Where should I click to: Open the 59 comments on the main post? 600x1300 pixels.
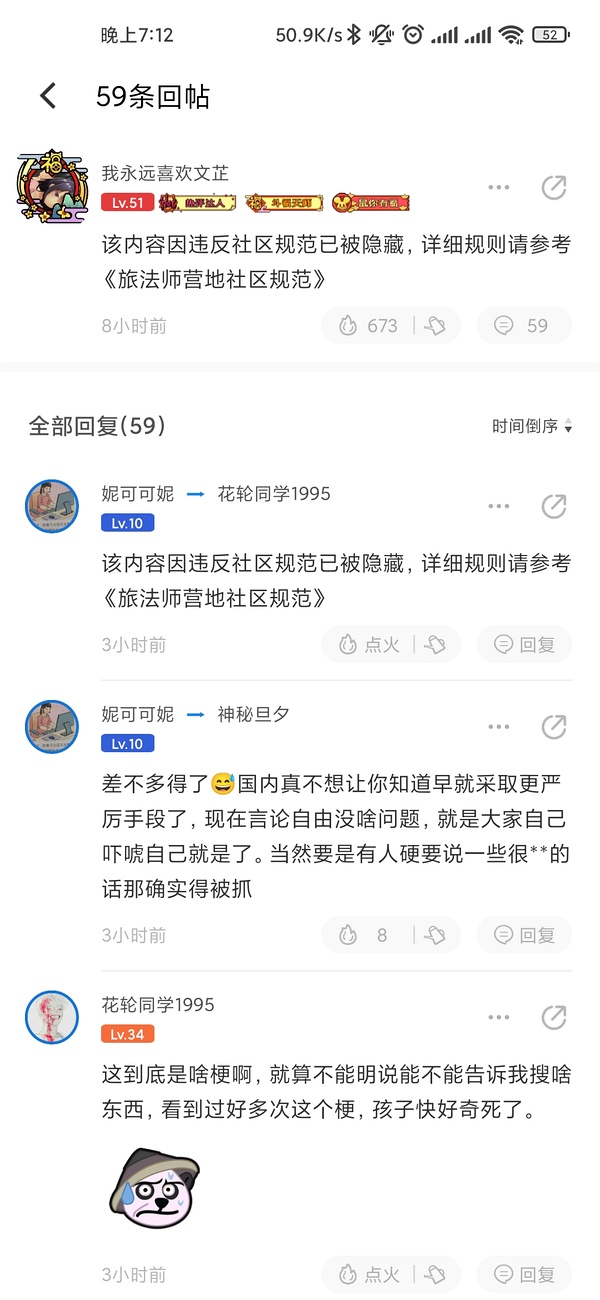(524, 325)
